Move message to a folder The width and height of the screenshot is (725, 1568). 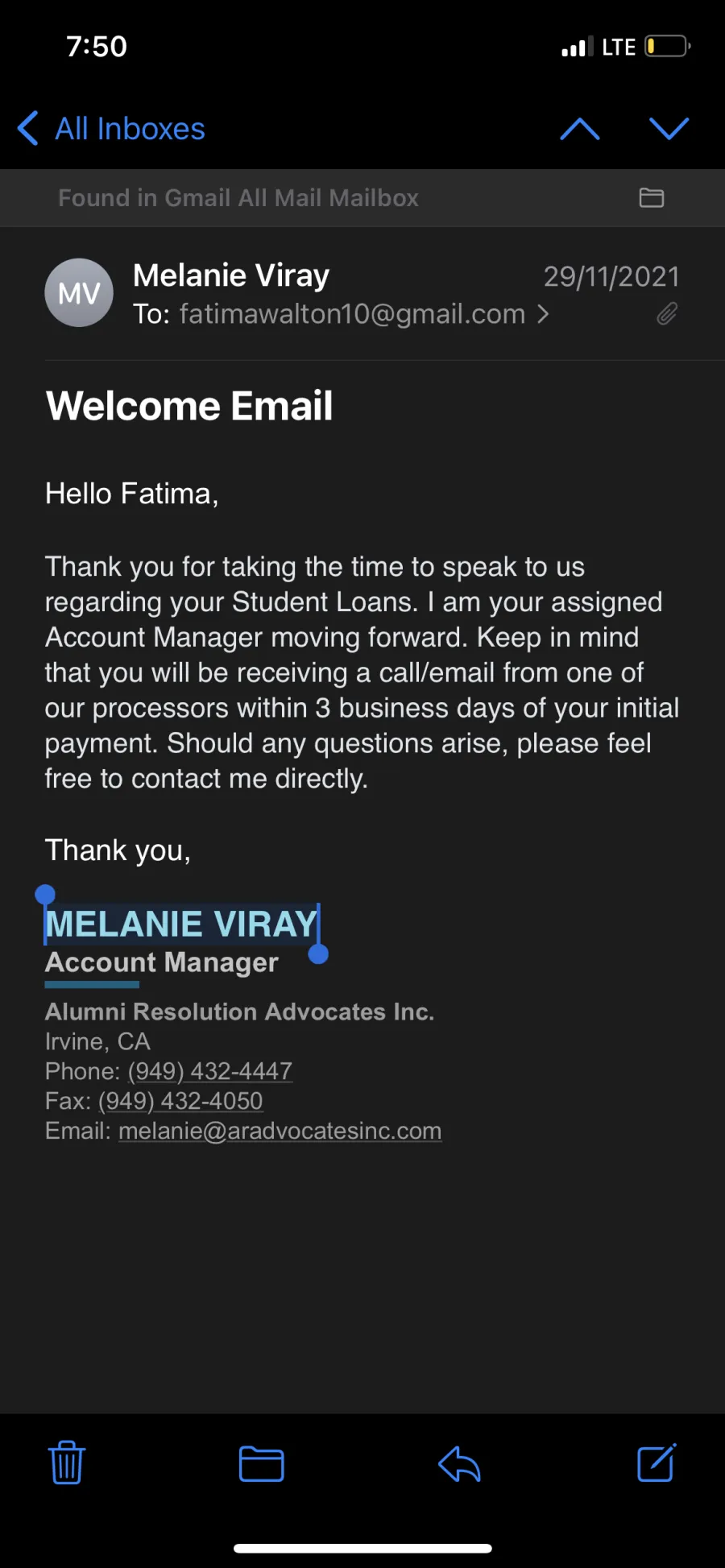click(x=262, y=1464)
